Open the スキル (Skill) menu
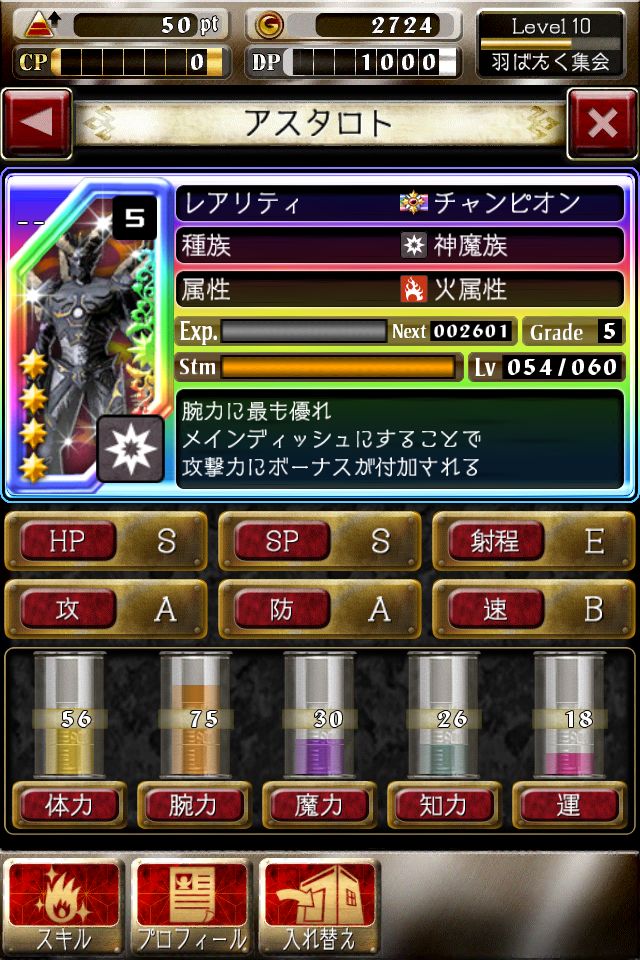The width and height of the screenshot is (640, 960). [64, 906]
